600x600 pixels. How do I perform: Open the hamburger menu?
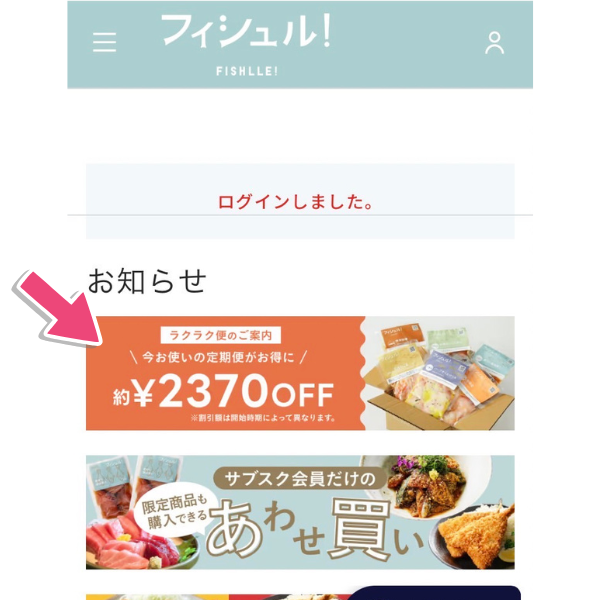click(104, 43)
